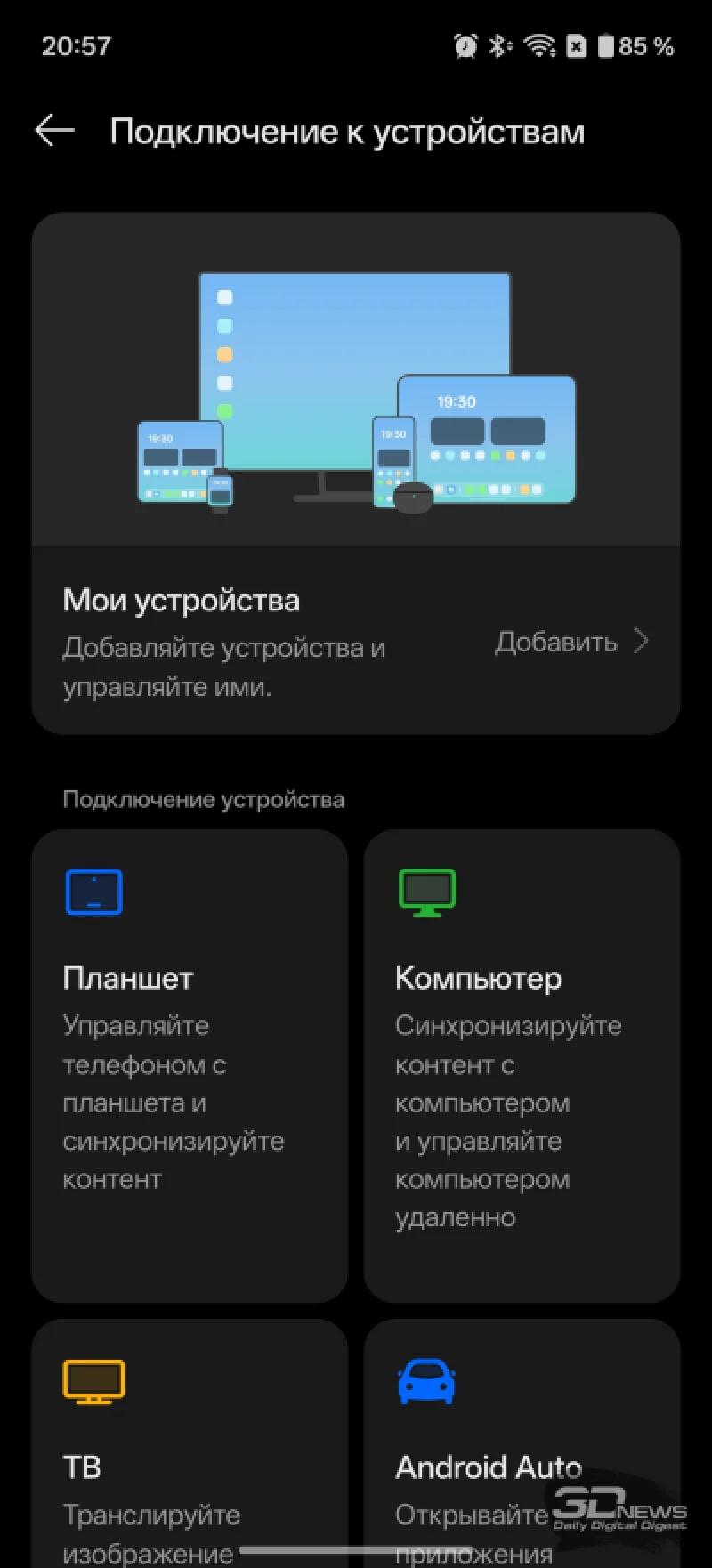Screen dimensions: 712x1568
Task: Go back from Подключение к устройствам
Action: click(54, 131)
